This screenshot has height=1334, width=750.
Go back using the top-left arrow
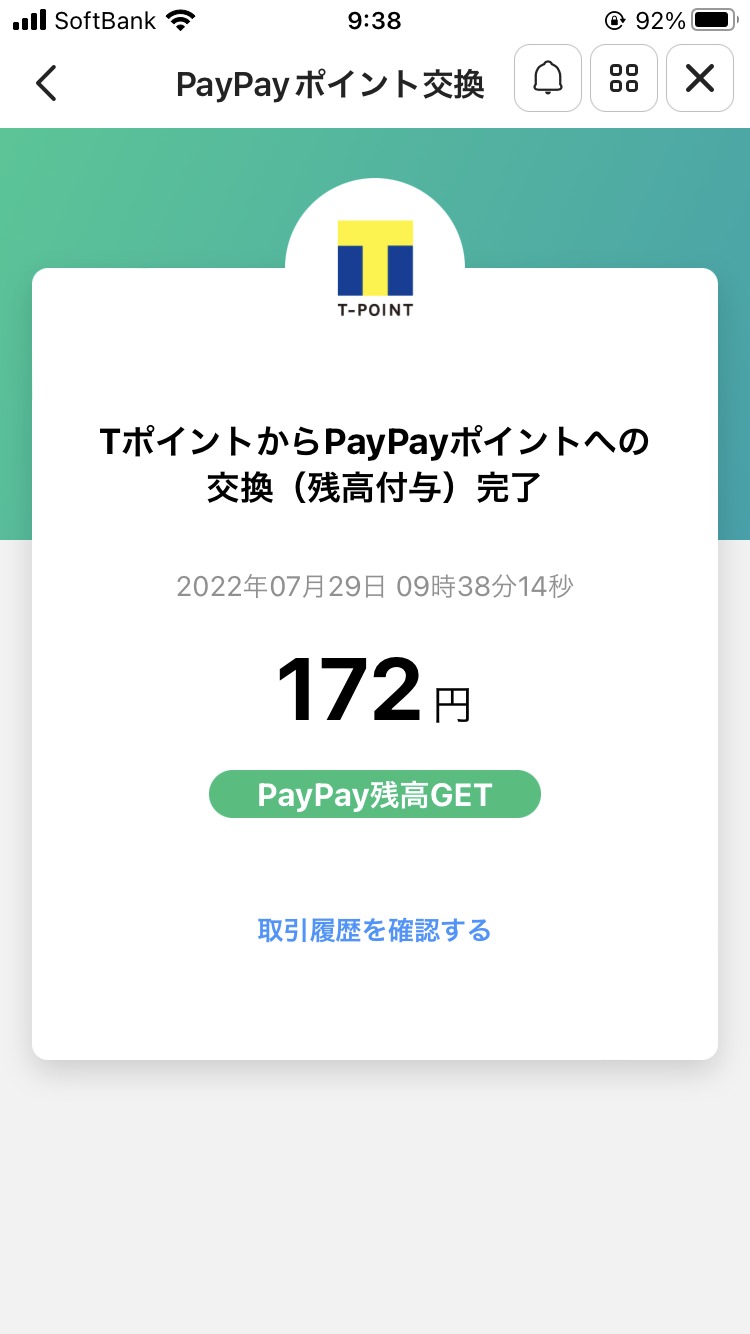tap(46, 82)
